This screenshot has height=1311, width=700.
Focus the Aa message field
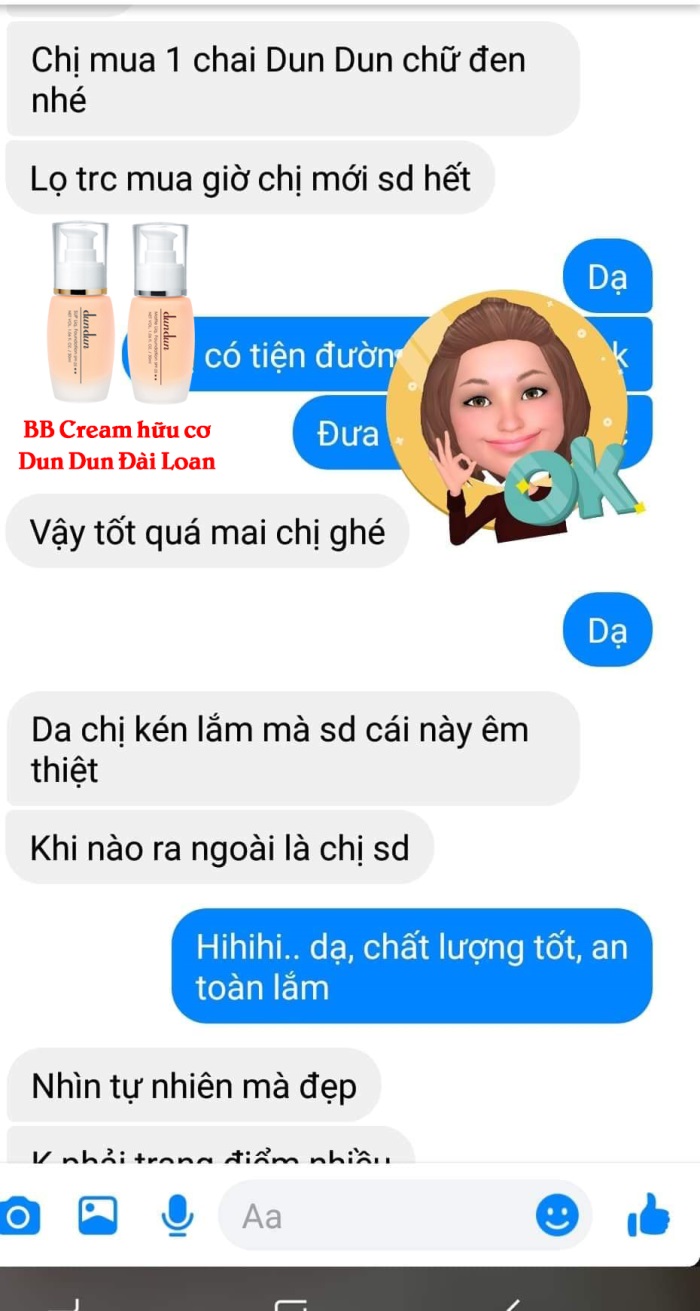(x=380, y=1216)
